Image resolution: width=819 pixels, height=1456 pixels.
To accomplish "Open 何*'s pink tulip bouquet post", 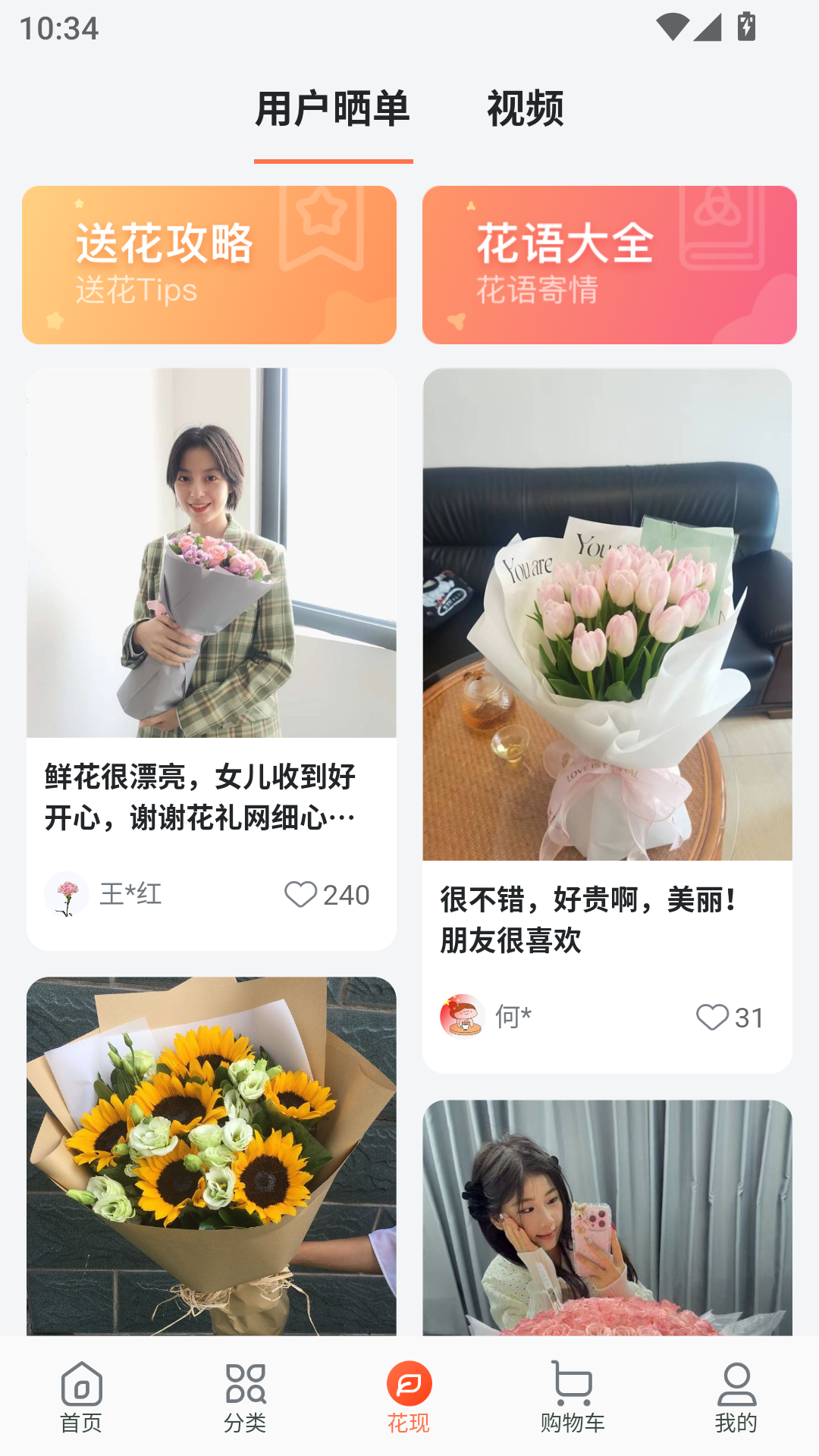I will [607, 614].
